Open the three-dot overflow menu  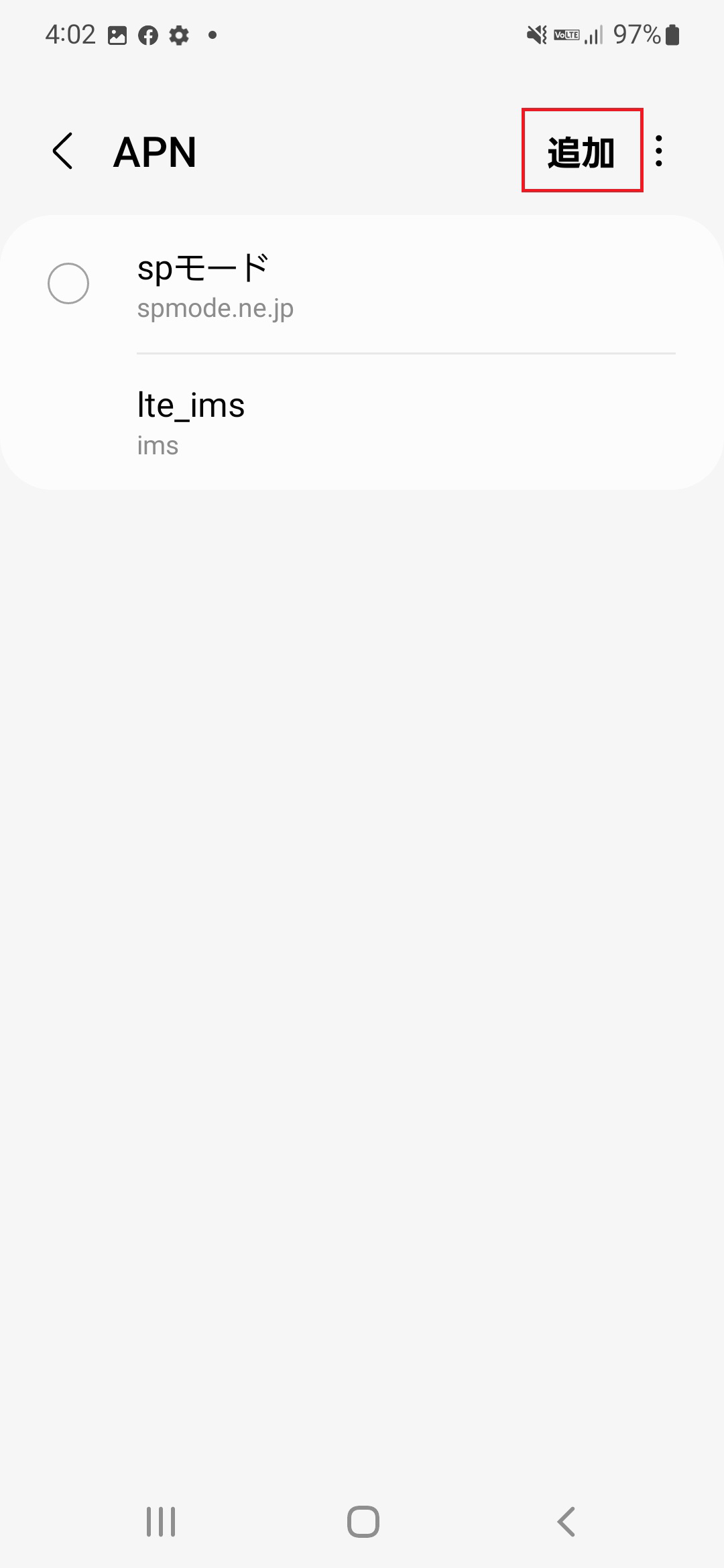[659, 151]
